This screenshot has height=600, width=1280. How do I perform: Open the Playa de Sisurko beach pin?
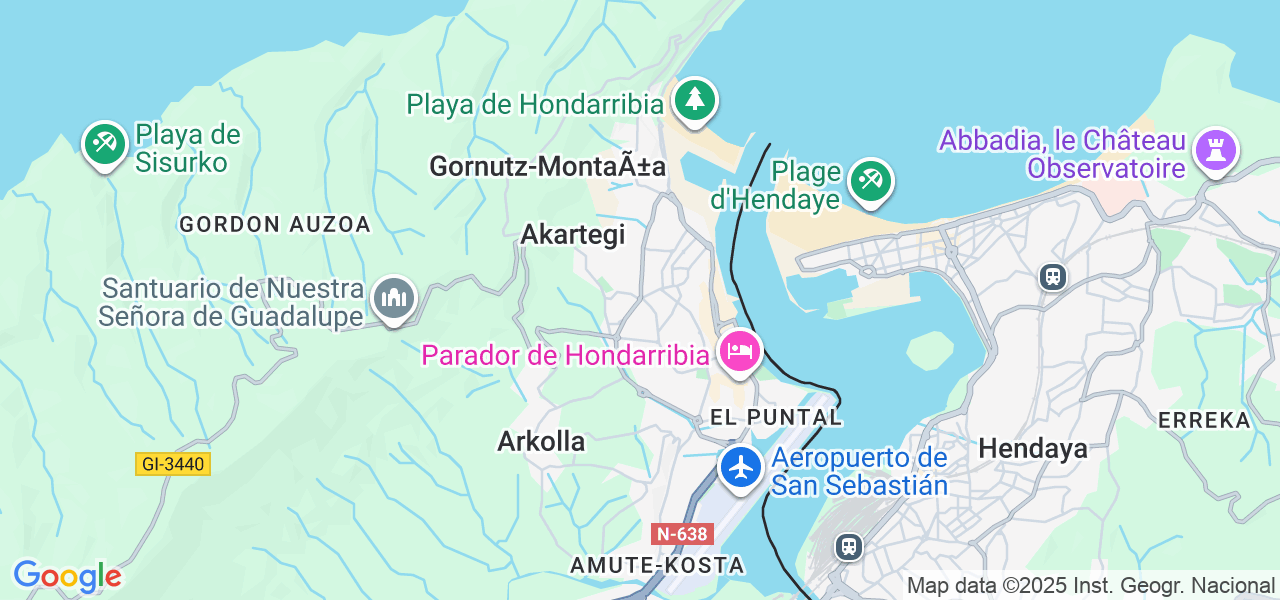[104, 145]
